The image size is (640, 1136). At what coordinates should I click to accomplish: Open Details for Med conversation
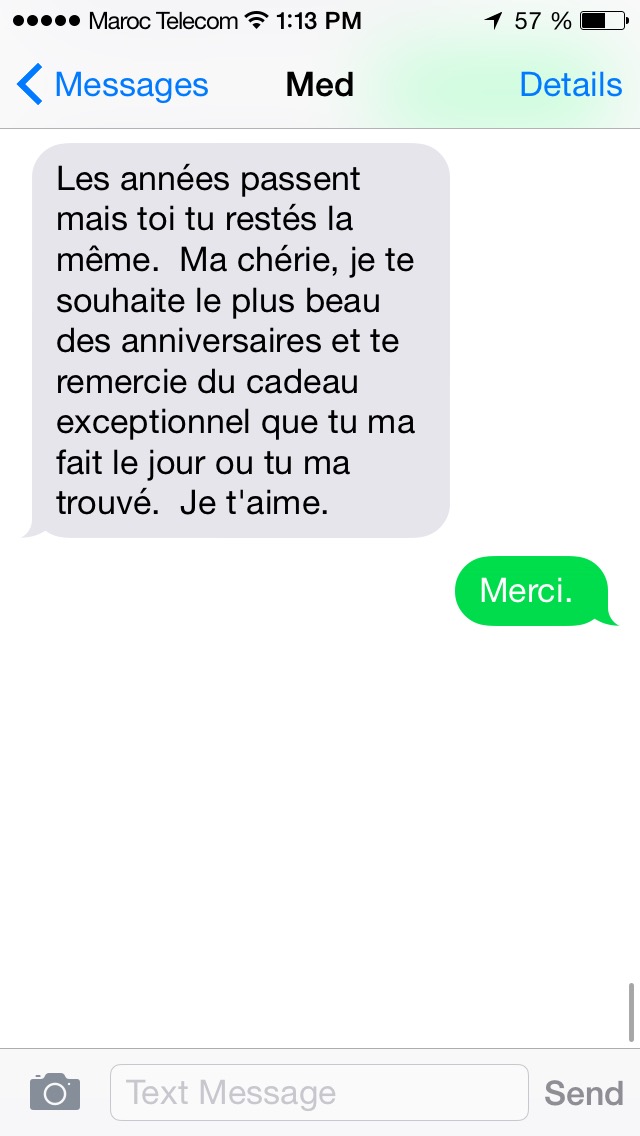570,85
